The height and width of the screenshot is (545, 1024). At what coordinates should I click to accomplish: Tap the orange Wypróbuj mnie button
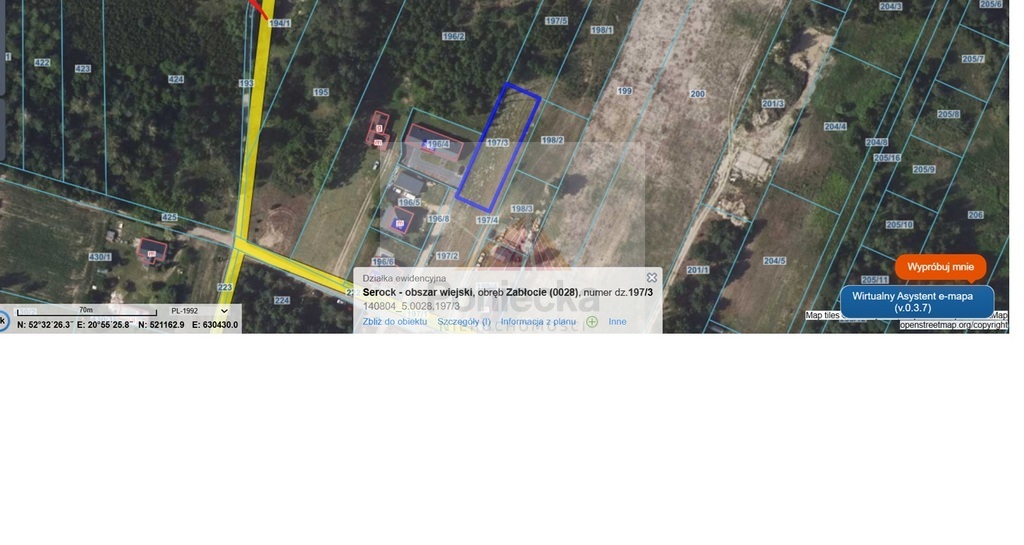(x=940, y=268)
